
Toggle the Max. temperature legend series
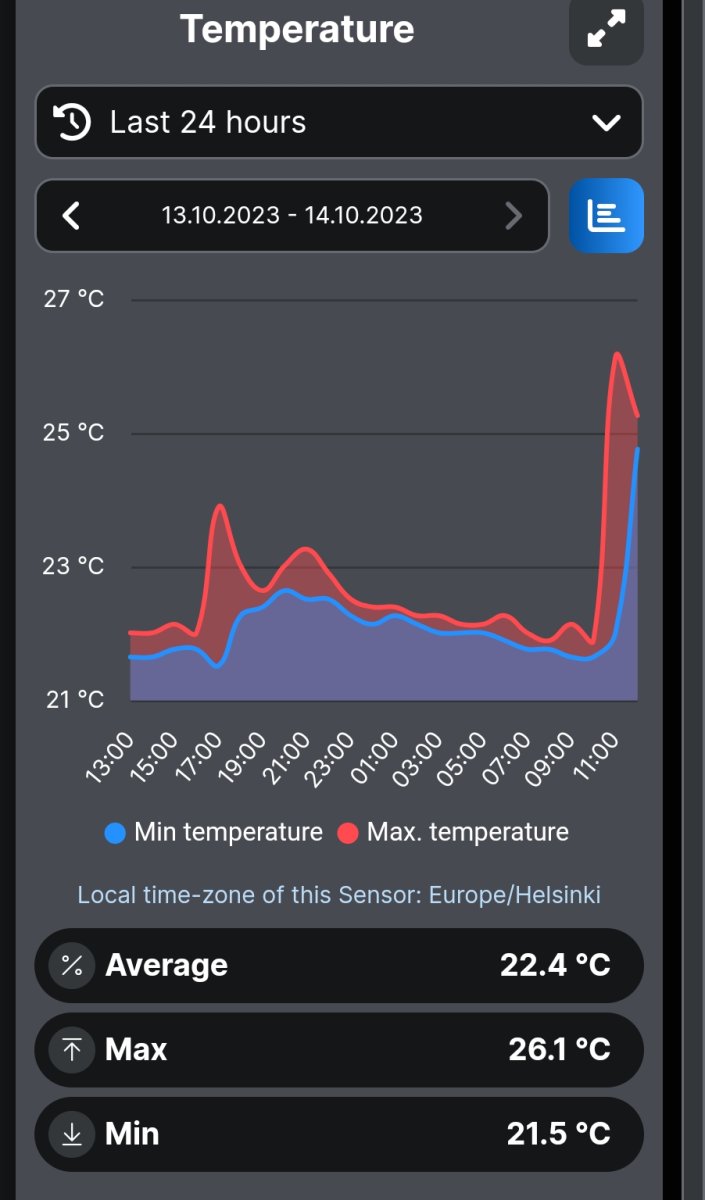click(453, 832)
